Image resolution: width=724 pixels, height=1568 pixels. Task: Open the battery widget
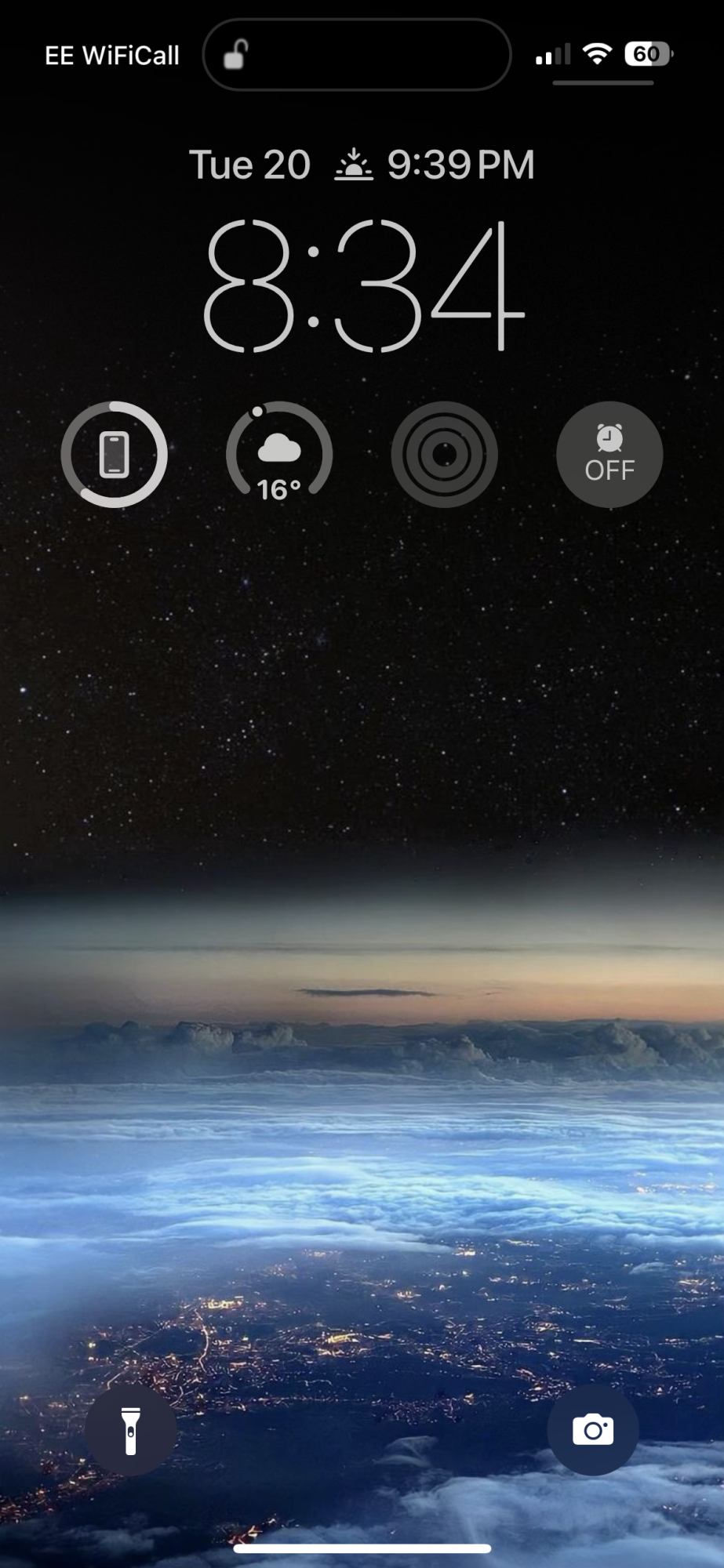(115, 455)
